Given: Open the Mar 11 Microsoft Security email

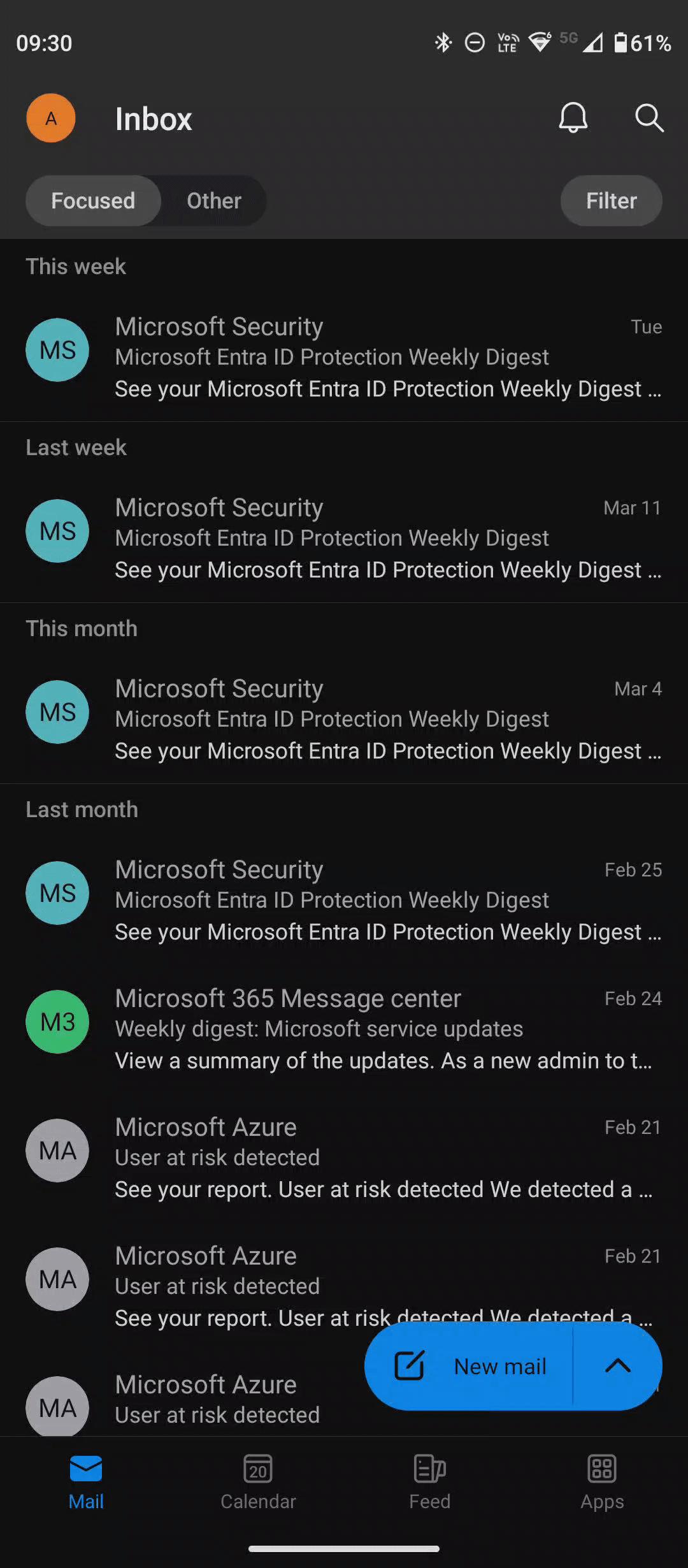Looking at the screenshot, I should [344, 538].
